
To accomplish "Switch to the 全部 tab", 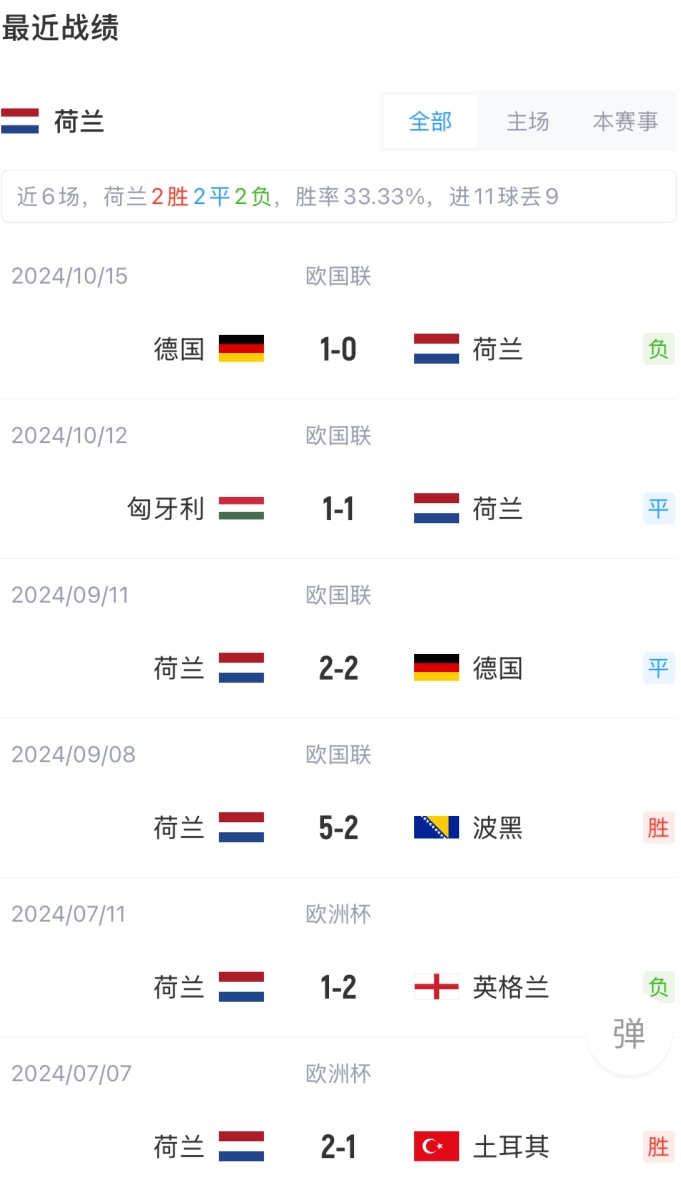I will [x=431, y=122].
